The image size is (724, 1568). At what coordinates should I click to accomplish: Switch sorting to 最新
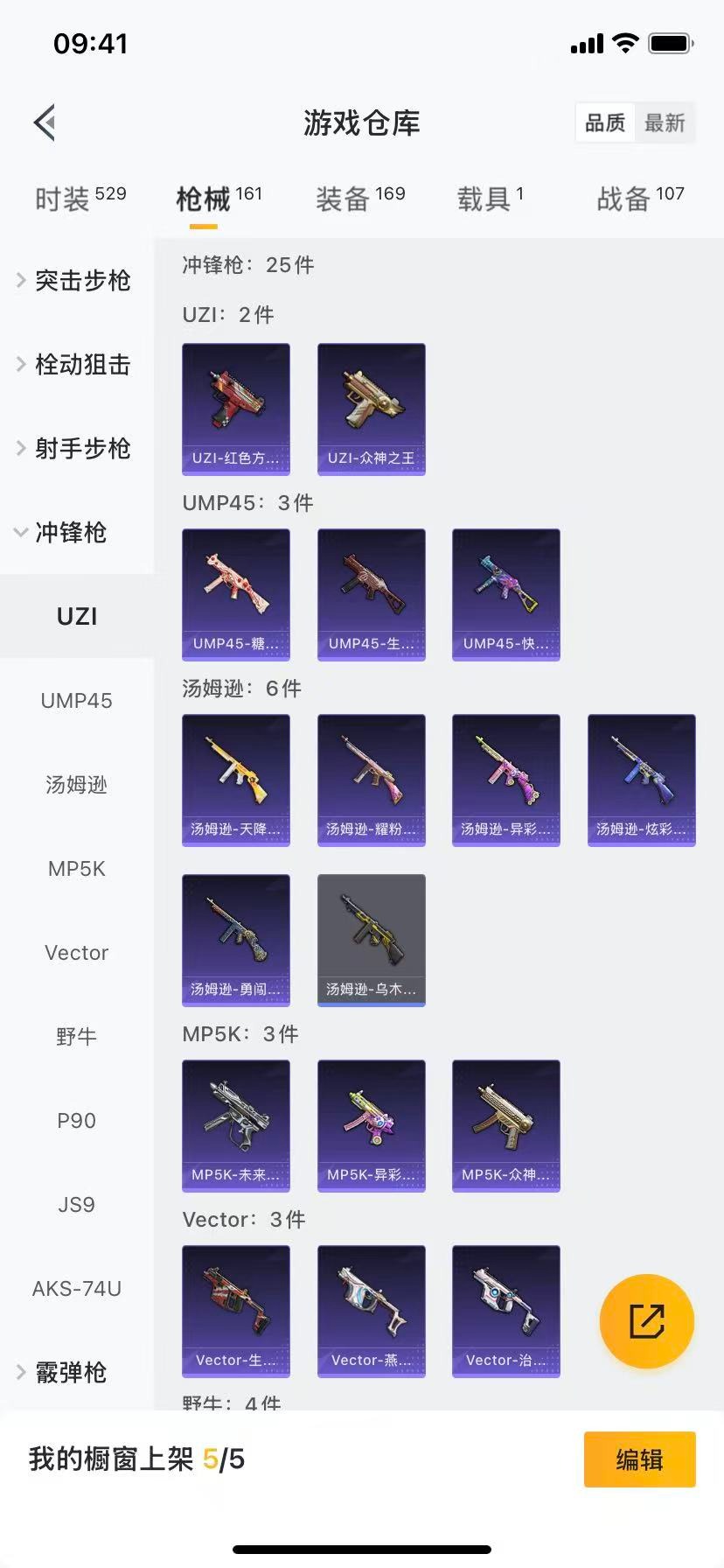point(666,123)
